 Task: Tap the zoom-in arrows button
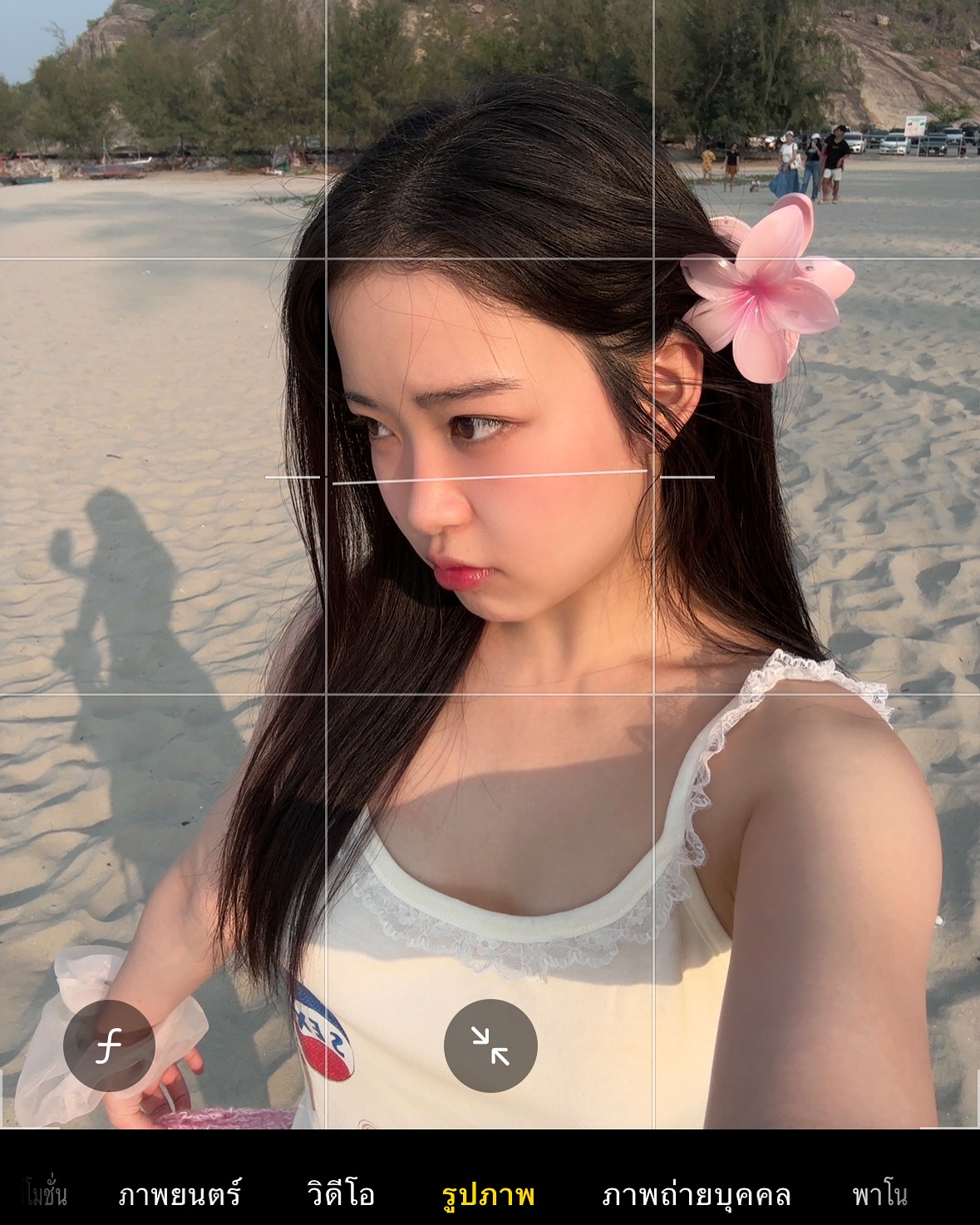[490, 1045]
